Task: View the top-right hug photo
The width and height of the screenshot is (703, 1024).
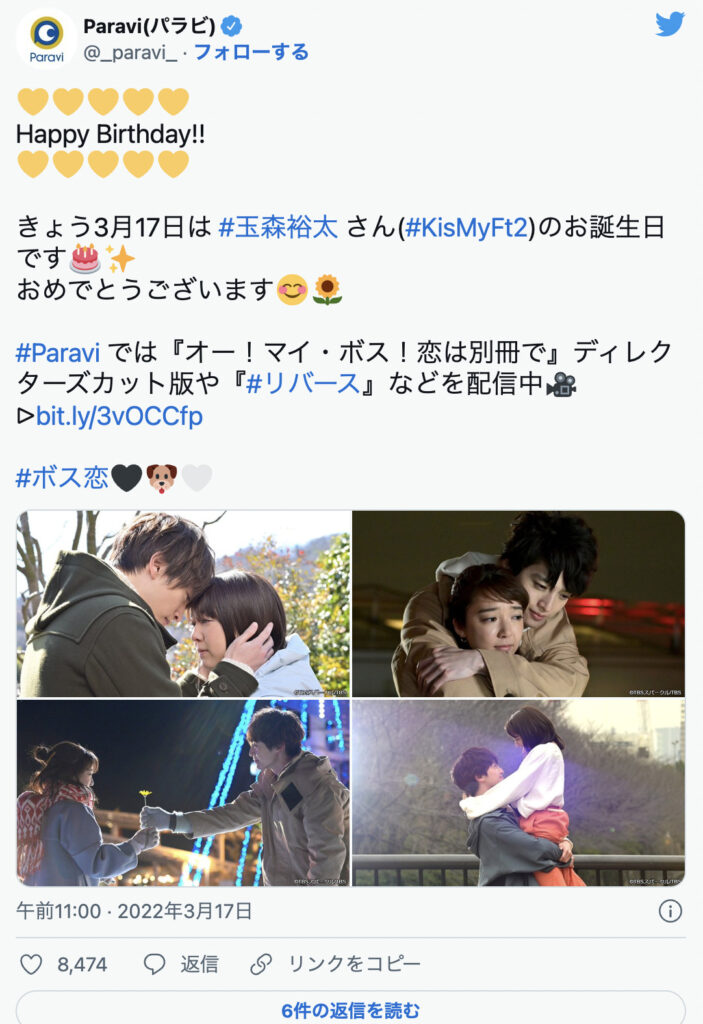Action: 519,604
